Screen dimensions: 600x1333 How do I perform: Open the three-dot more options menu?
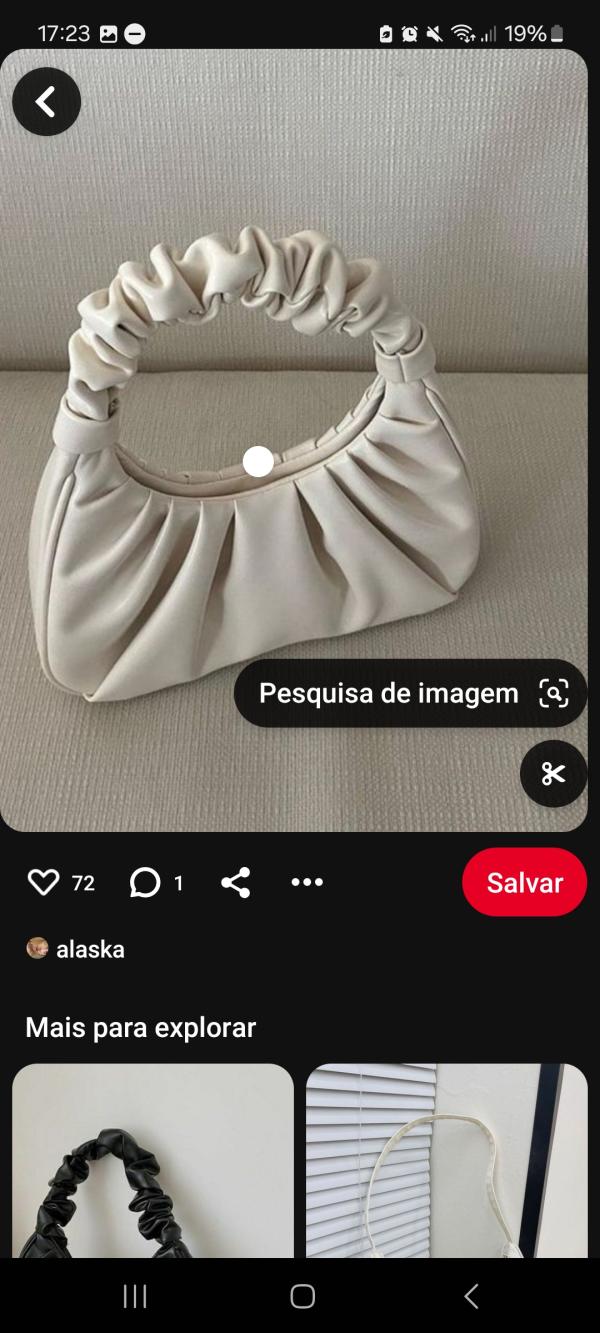pyautogui.click(x=307, y=882)
